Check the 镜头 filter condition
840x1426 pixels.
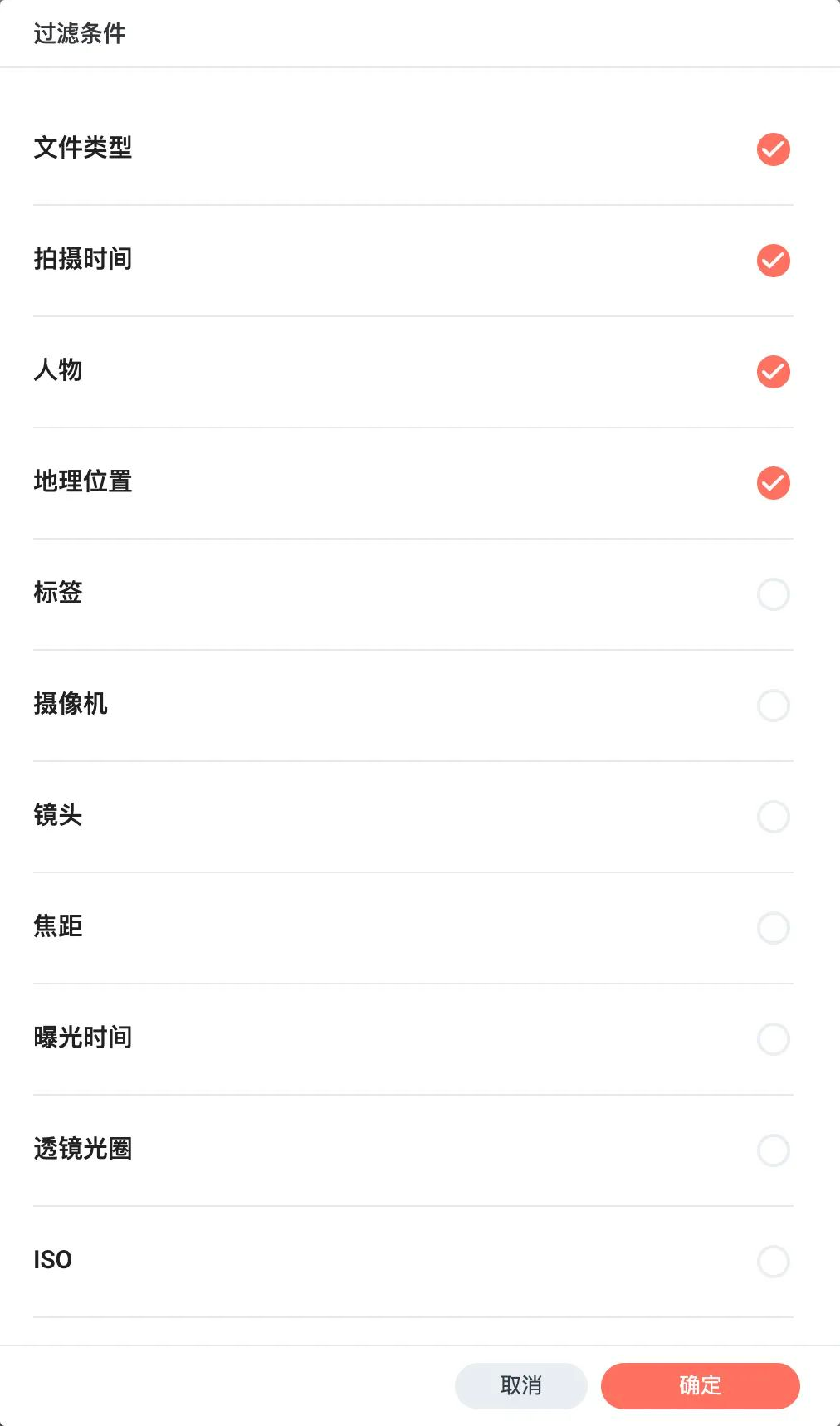tap(773, 817)
